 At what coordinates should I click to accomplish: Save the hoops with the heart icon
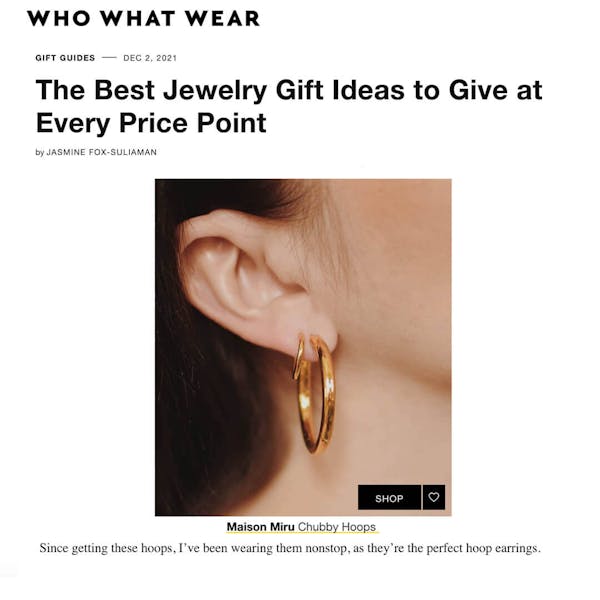[x=434, y=498]
